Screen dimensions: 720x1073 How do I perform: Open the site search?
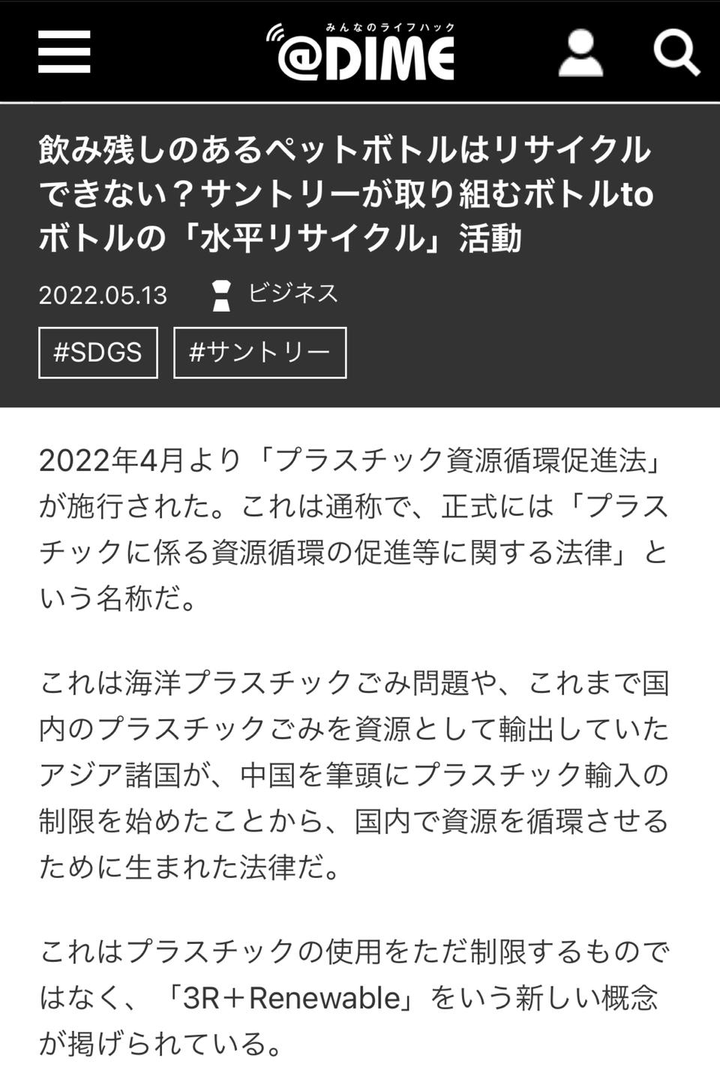pos(676,52)
